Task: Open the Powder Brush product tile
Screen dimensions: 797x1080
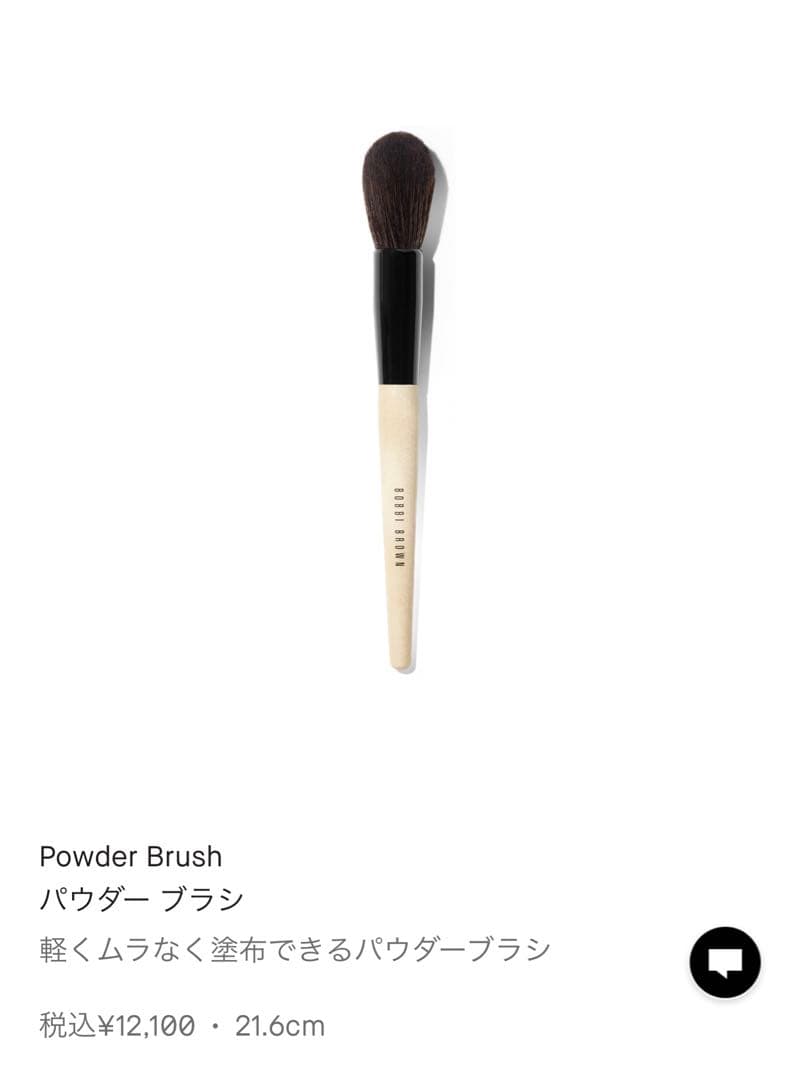Action: 398,400
